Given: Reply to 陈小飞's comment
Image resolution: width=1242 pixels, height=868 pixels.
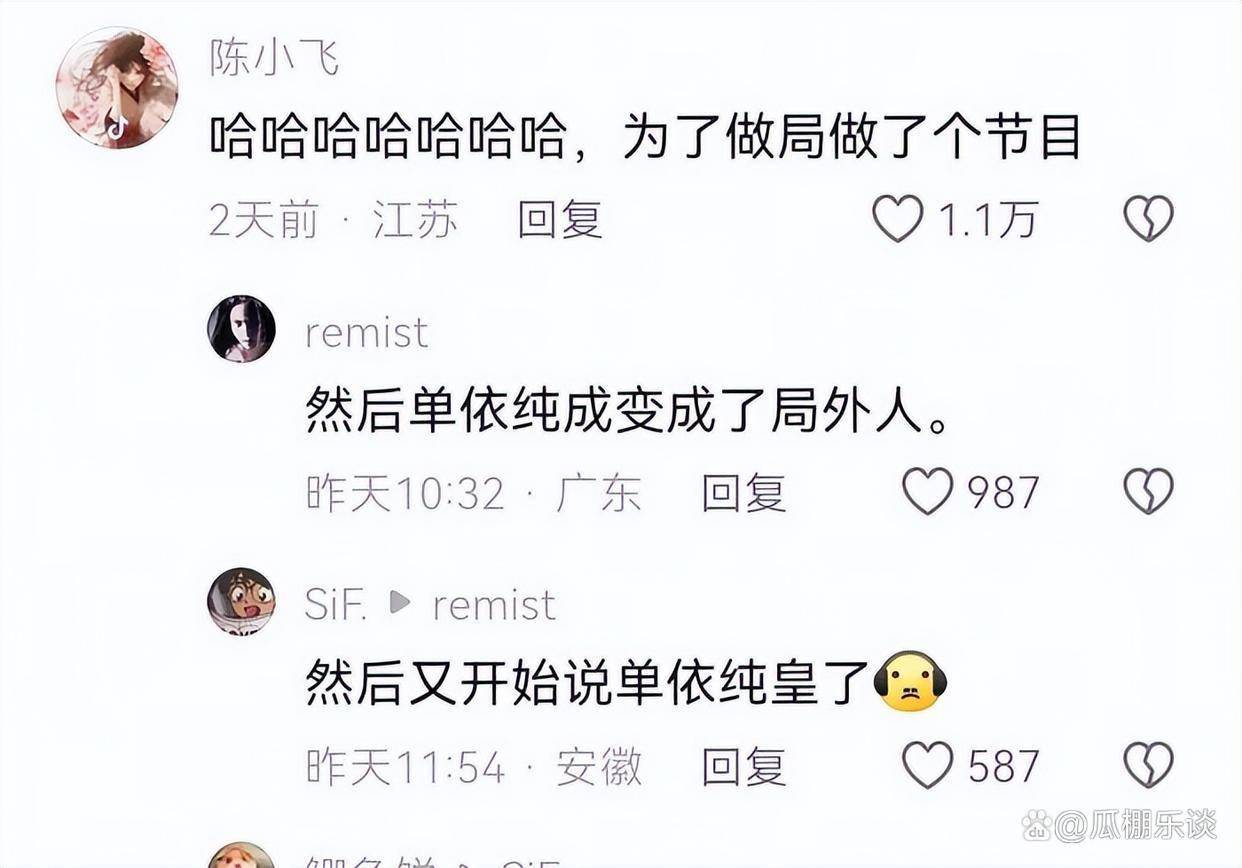Looking at the screenshot, I should [559, 219].
